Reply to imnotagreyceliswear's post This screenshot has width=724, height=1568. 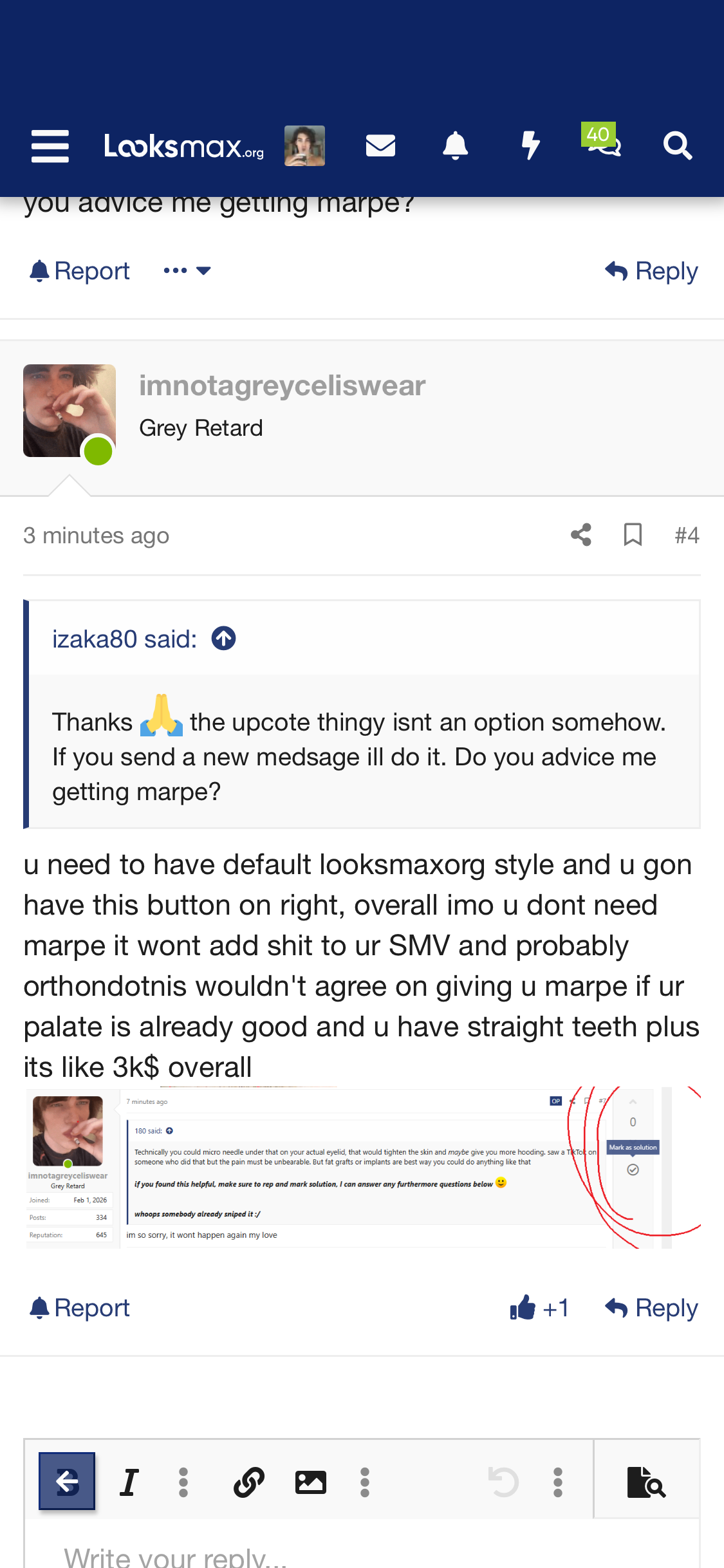651,1308
